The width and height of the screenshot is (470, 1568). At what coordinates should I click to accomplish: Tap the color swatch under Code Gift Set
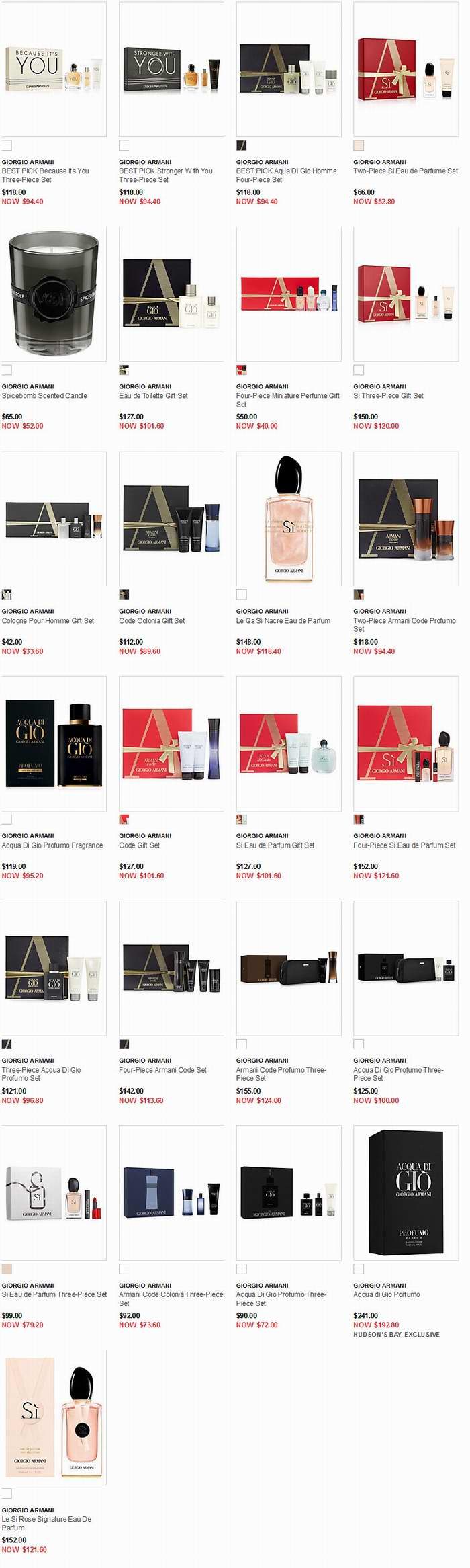(x=124, y=819)
